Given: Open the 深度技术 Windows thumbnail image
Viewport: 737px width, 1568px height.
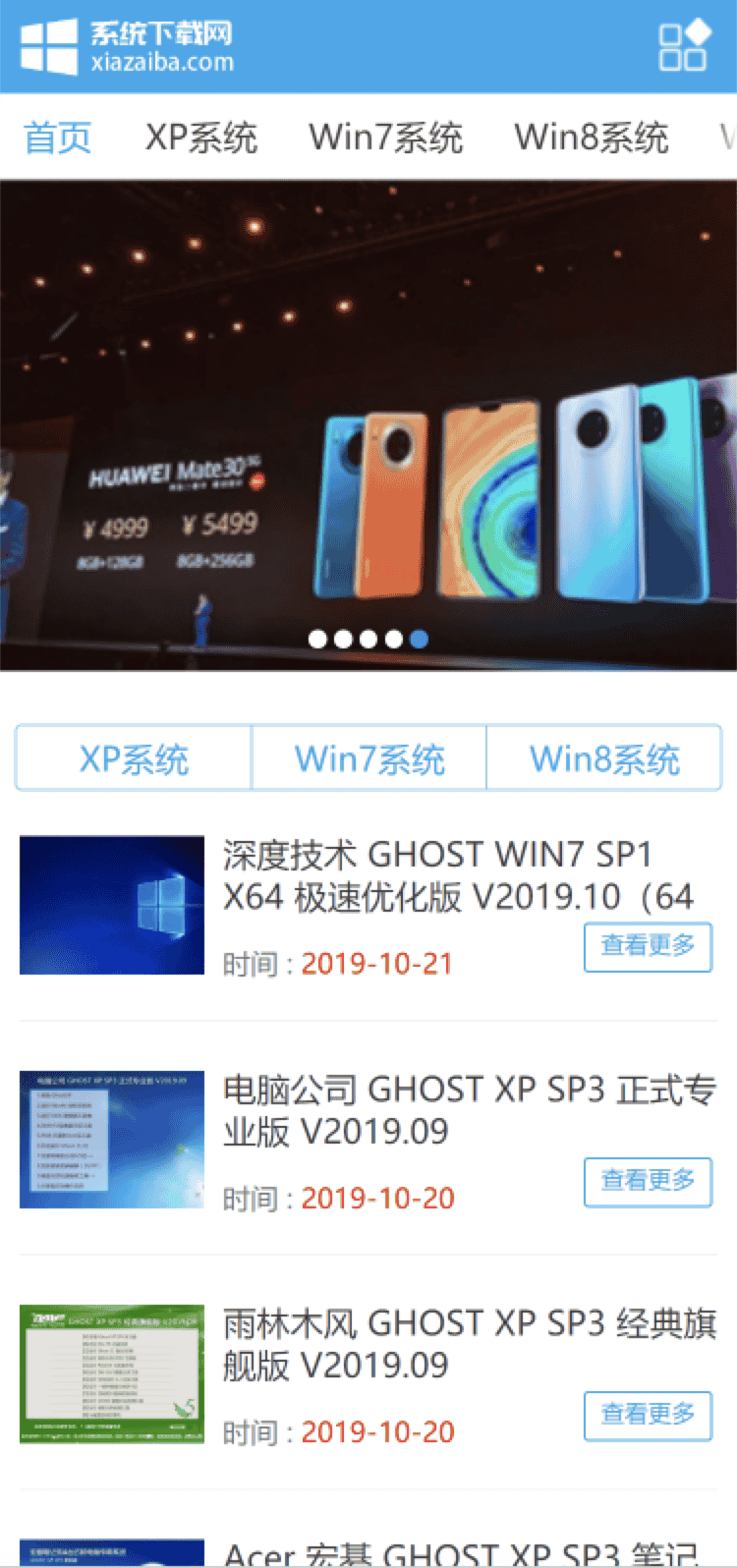Looking at the screenshot, I should (x=112, y=905).
